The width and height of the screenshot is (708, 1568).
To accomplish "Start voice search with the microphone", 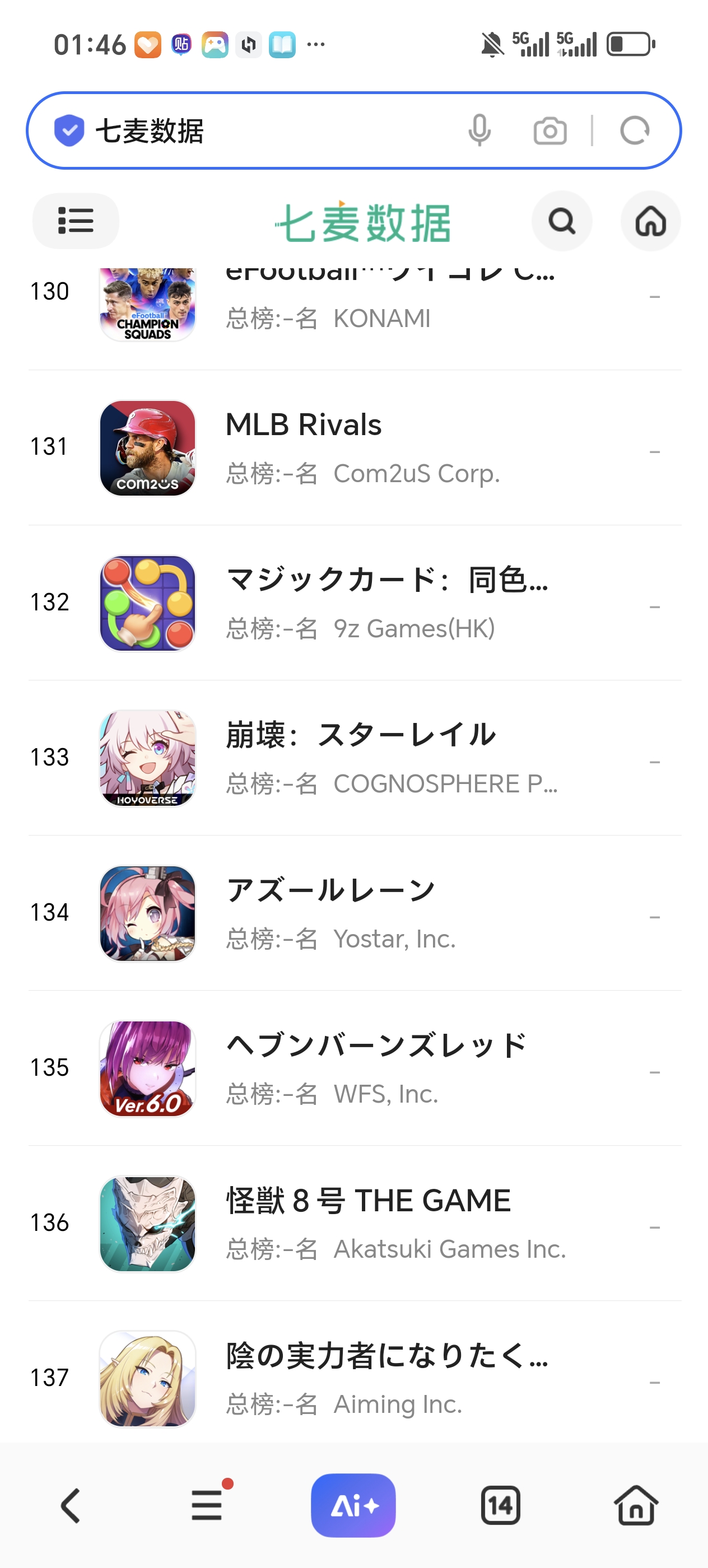I will 479,130.
